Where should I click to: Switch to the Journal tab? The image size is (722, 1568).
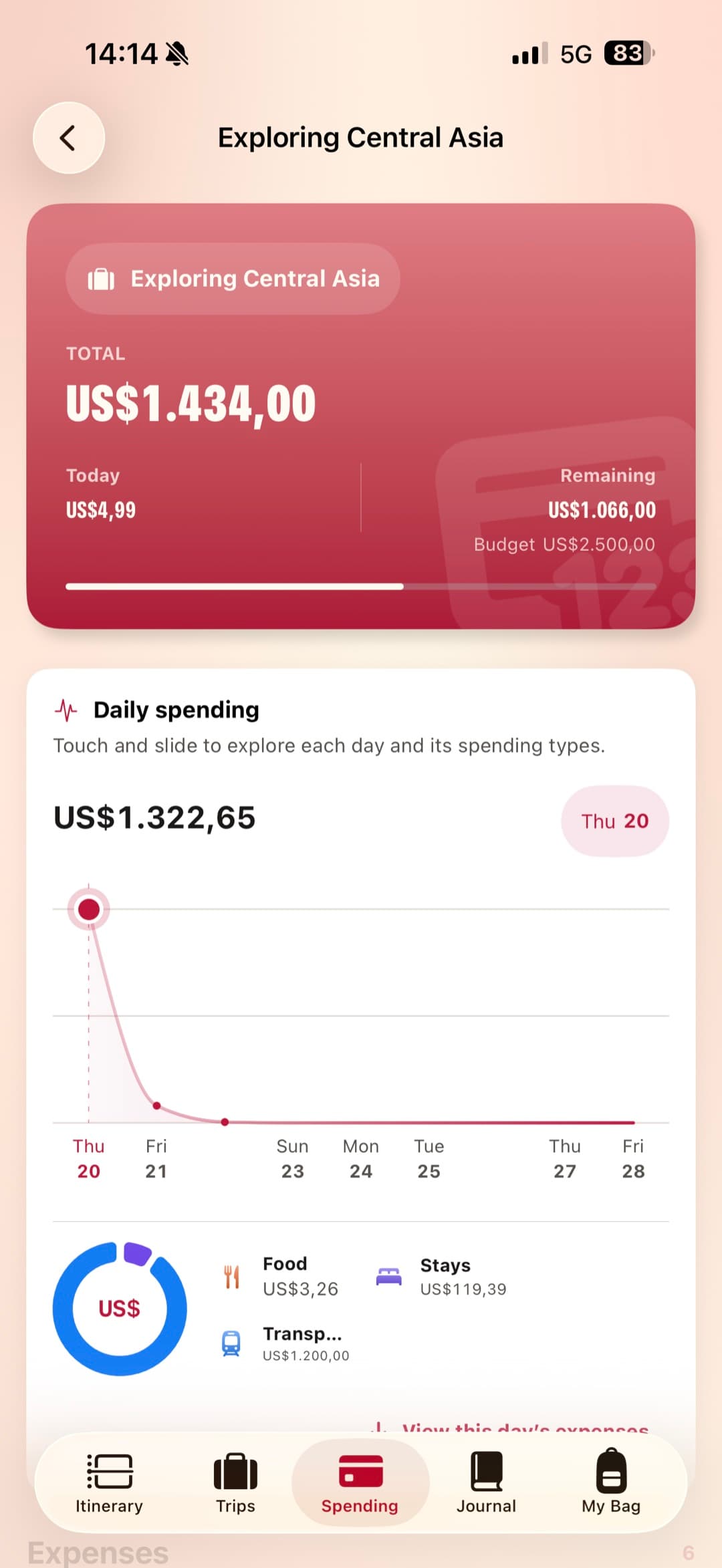coord(486,1482)
